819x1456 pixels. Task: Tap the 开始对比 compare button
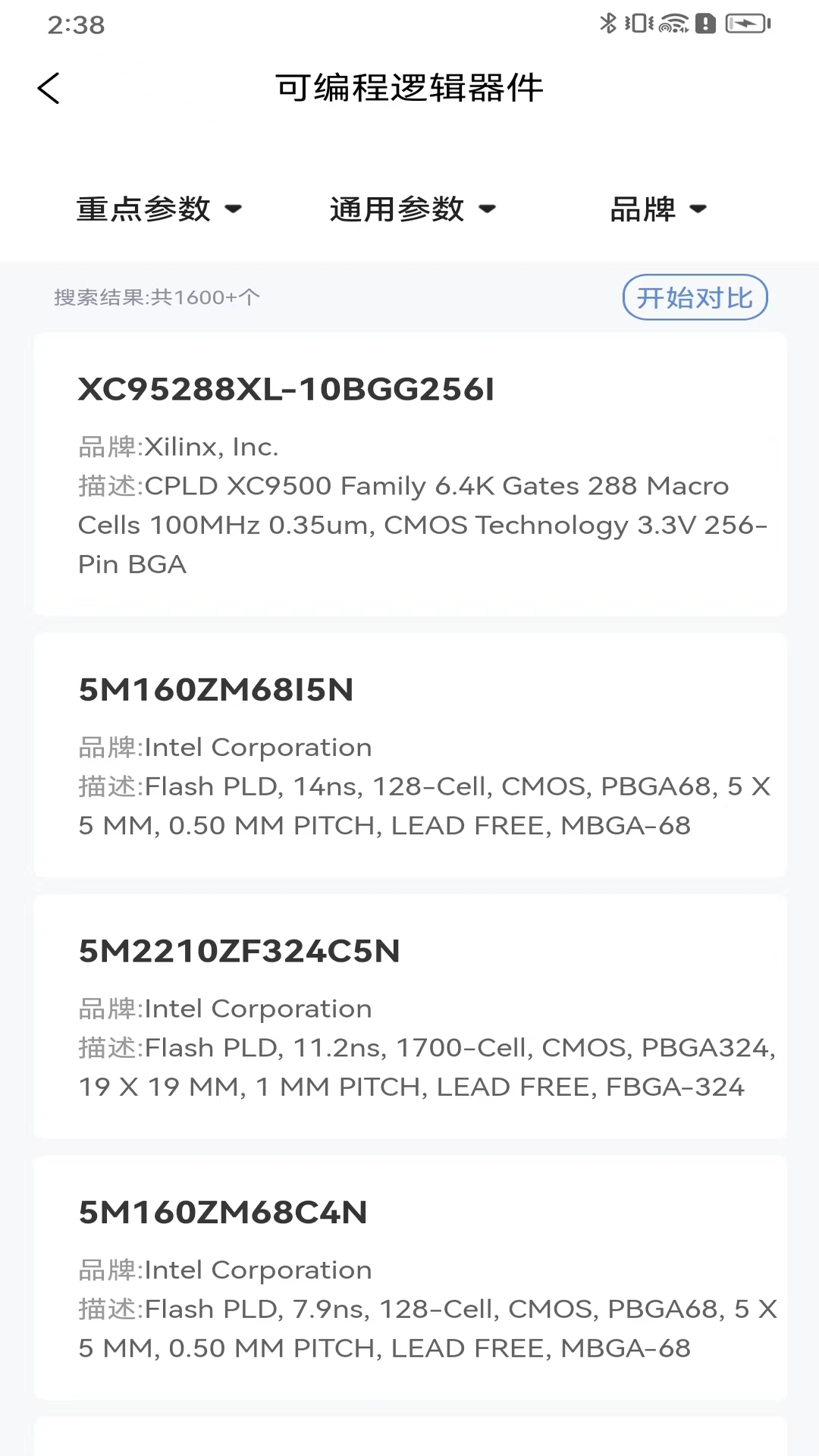click(x=695, y=297)
